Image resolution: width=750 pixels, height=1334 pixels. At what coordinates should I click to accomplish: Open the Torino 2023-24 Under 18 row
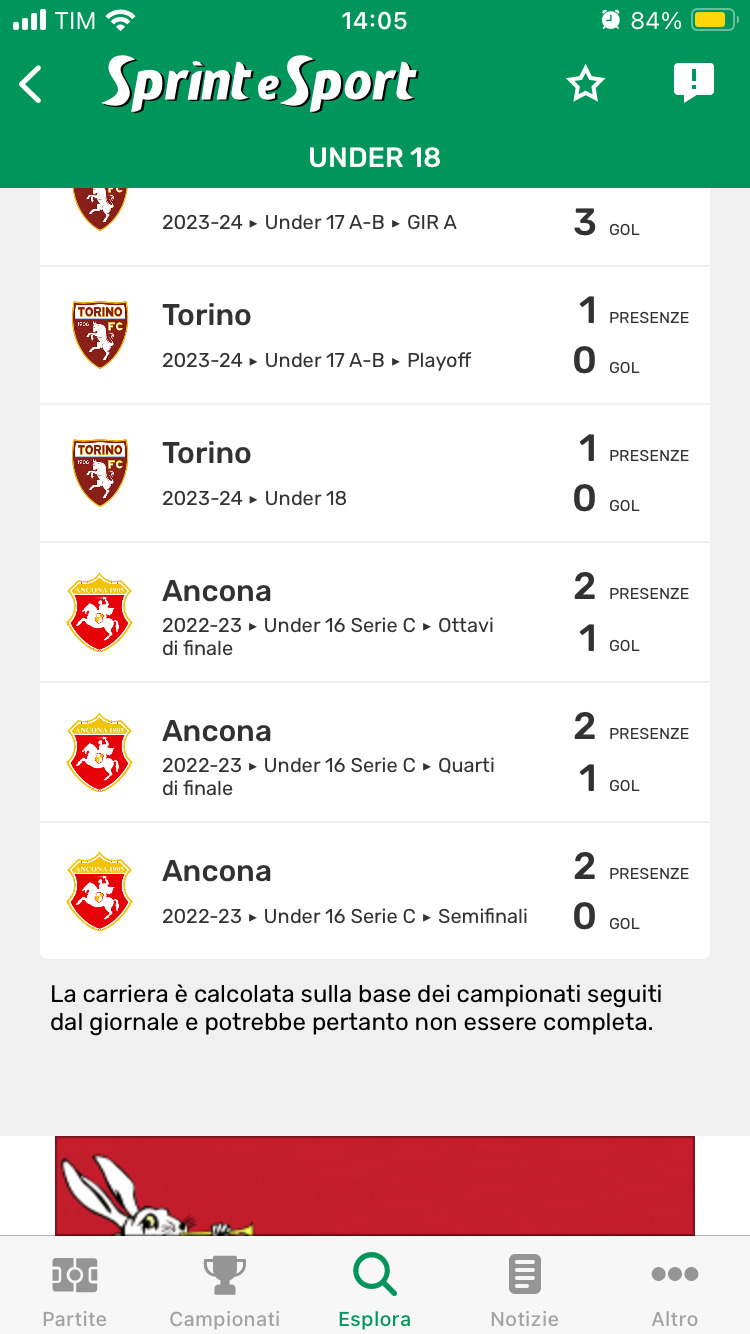click(x=375, y=474)
